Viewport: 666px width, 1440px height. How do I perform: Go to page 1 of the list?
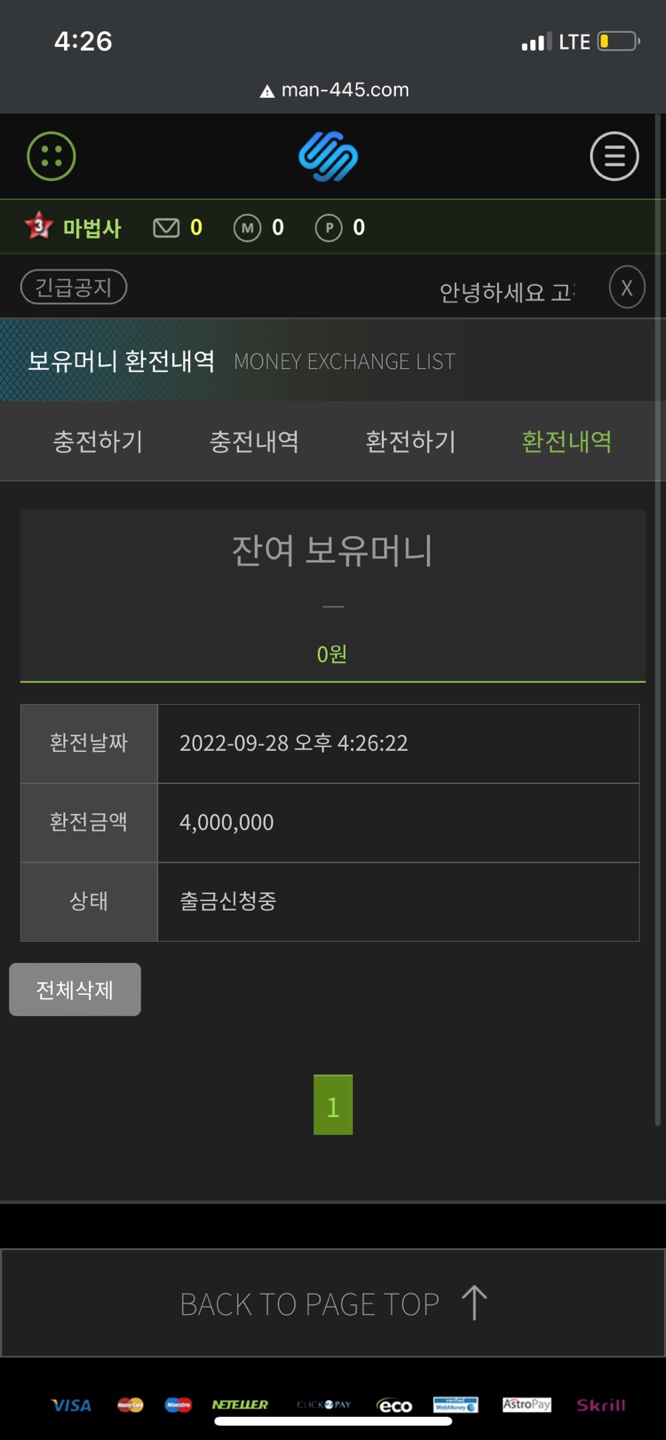click(x=333, y=1105)
